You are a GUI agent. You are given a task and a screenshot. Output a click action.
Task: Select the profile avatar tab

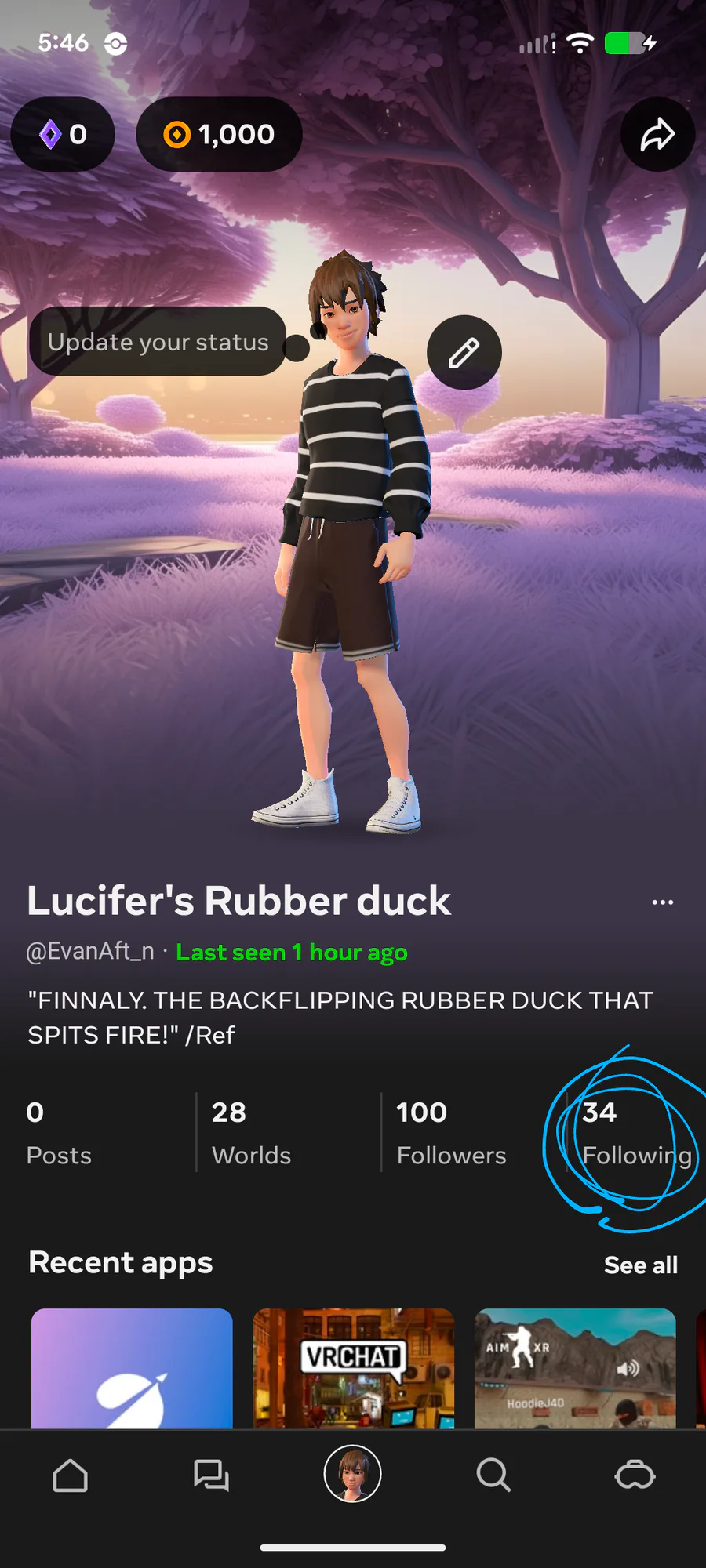point(353,1474)
